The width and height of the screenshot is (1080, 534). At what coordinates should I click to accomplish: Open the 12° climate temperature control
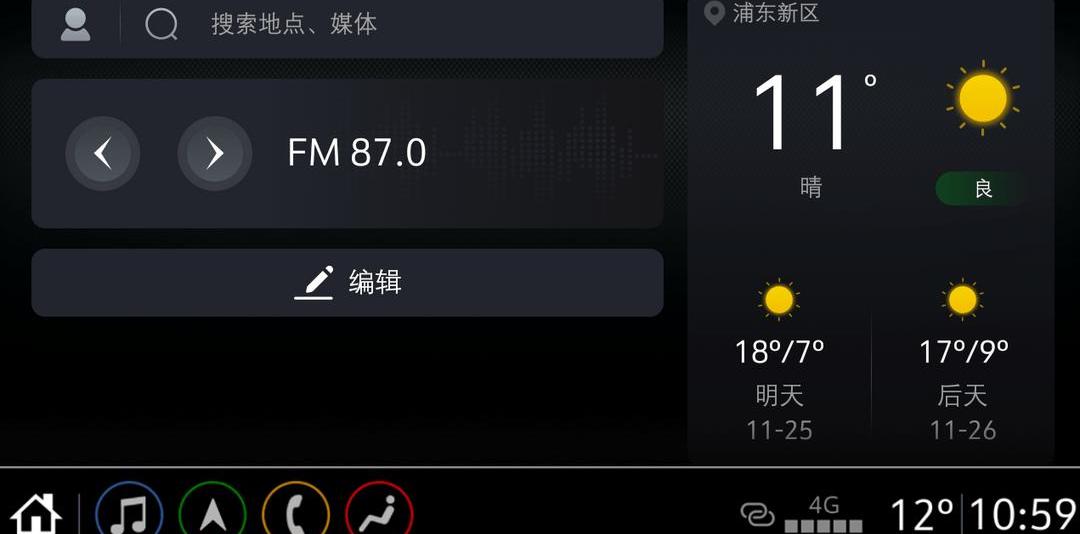921,515
